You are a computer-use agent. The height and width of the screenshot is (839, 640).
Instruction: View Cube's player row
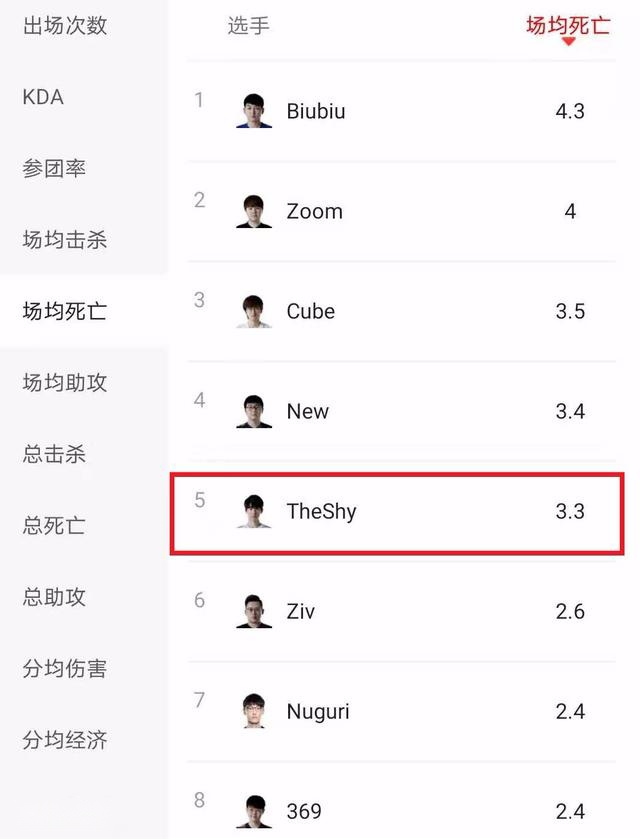310,311
